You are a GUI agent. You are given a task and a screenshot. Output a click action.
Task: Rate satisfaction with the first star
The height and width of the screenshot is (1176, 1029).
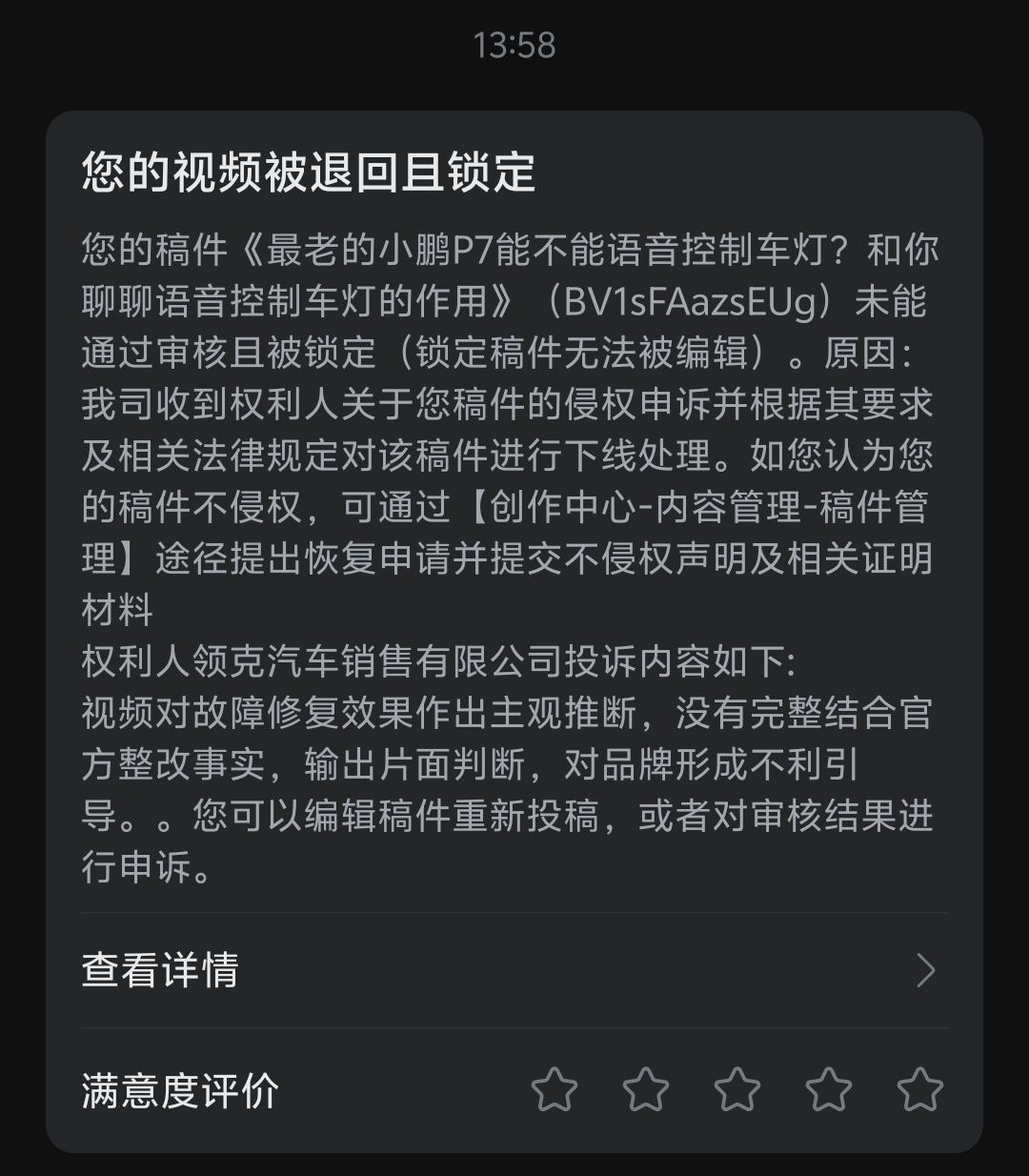coord(555,1089)
